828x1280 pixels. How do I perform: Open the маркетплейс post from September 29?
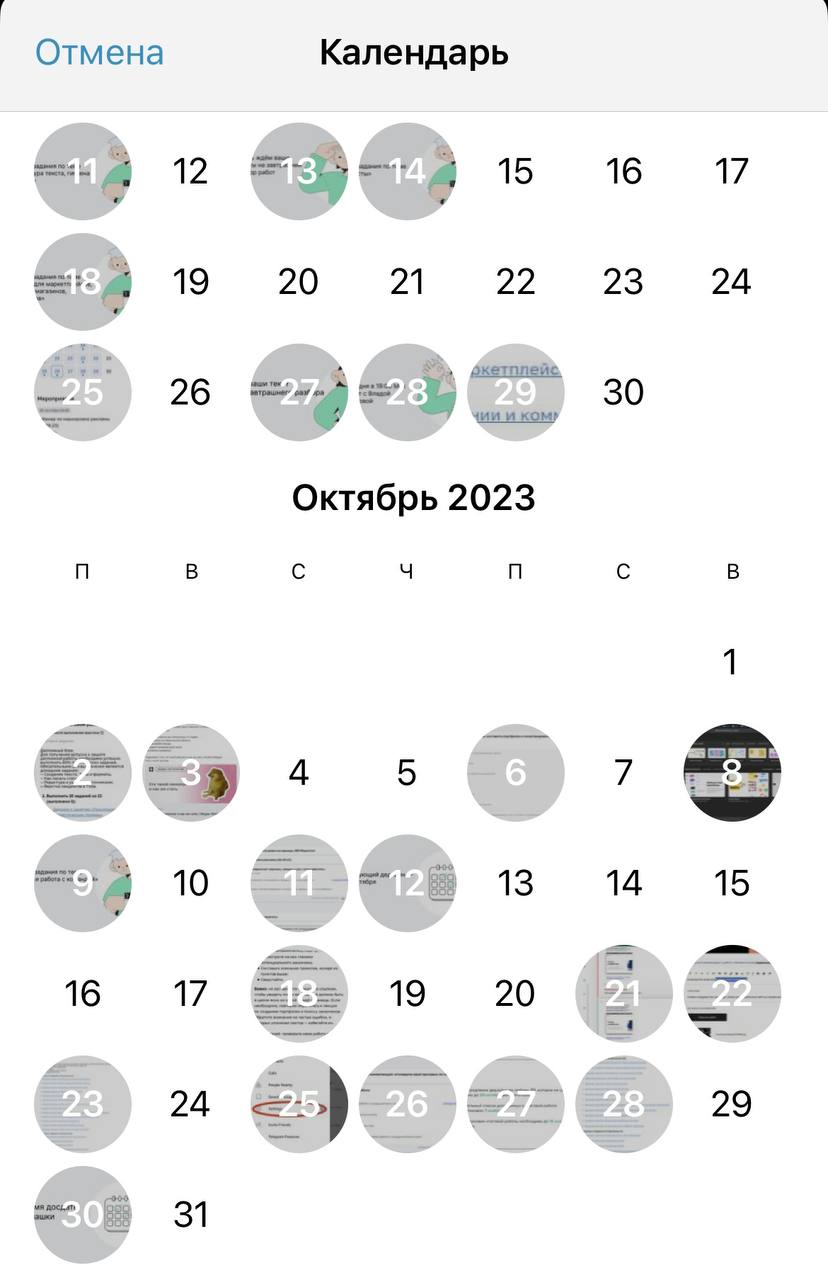(x=516, y=392)
